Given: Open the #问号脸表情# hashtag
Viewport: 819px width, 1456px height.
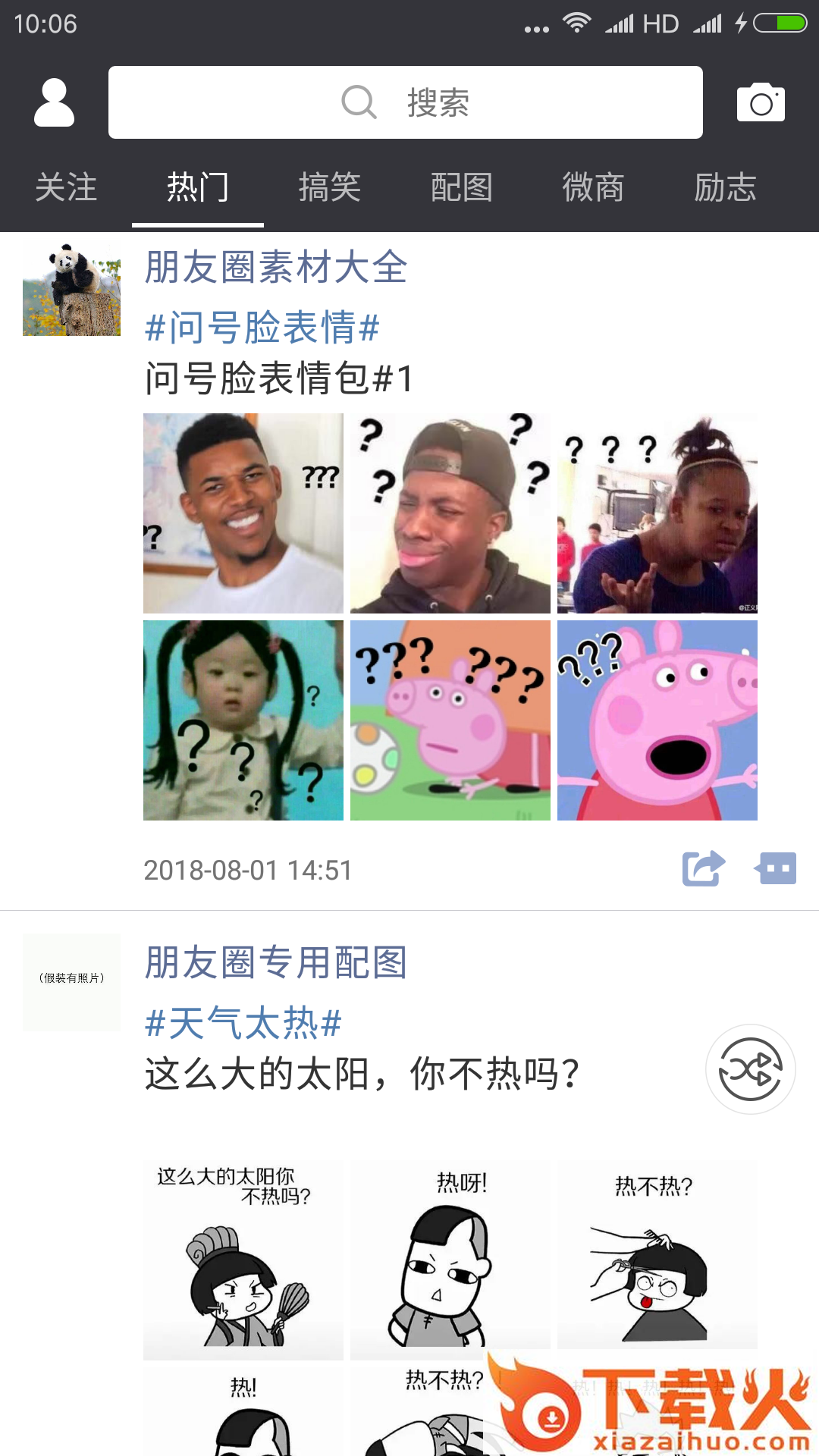Looking at the screenshot, I should [262, 328].
